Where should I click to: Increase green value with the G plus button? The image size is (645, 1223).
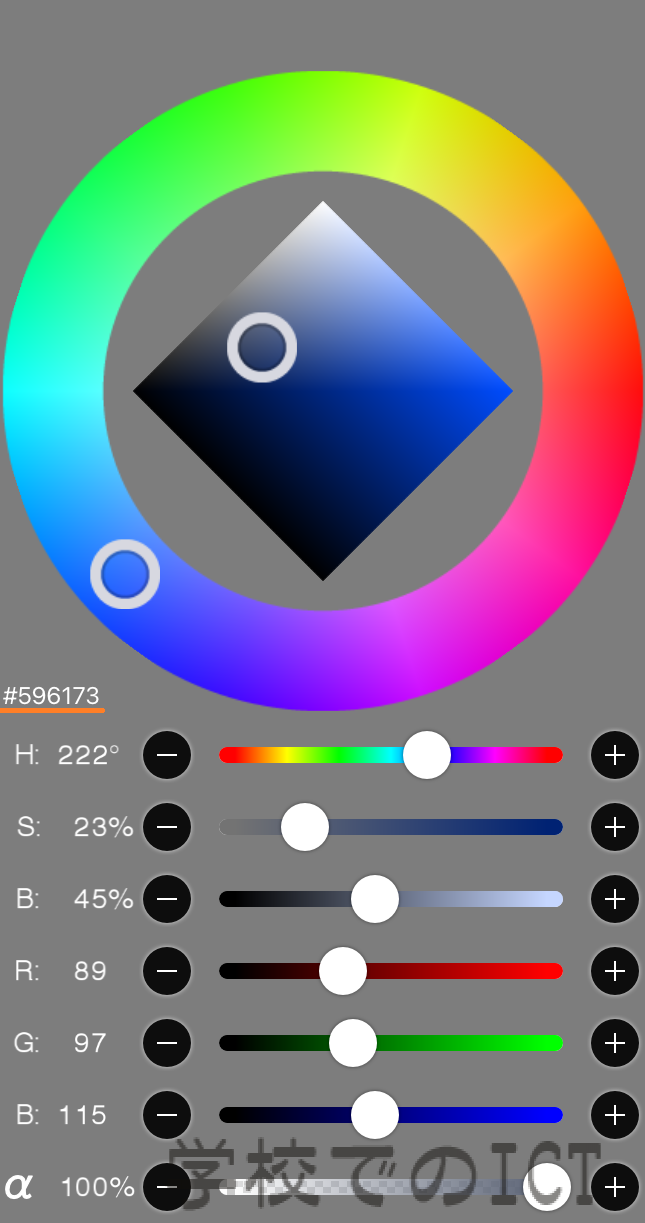tap(615, 1043)
